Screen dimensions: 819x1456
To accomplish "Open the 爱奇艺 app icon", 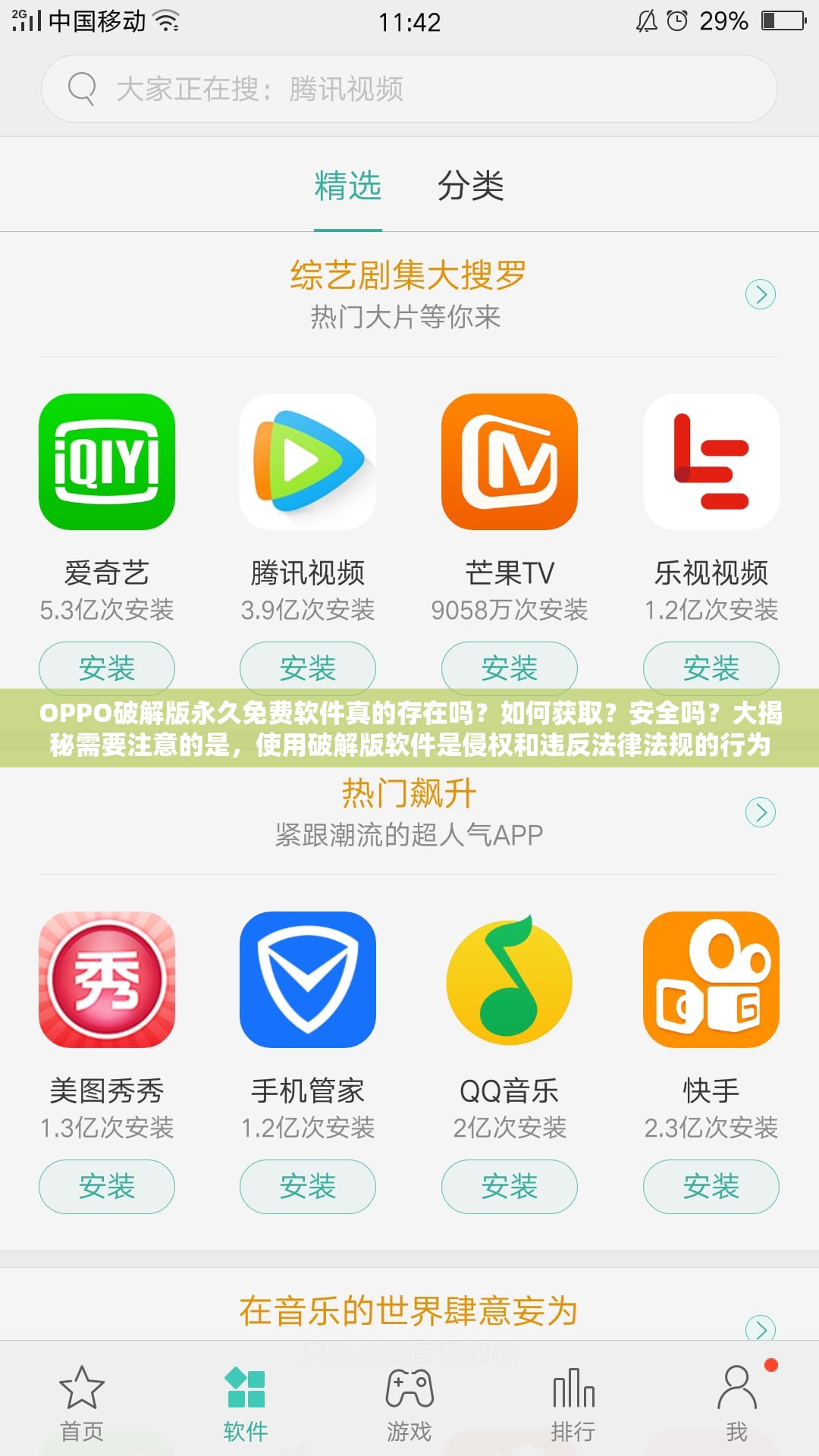I will point(107,463).
